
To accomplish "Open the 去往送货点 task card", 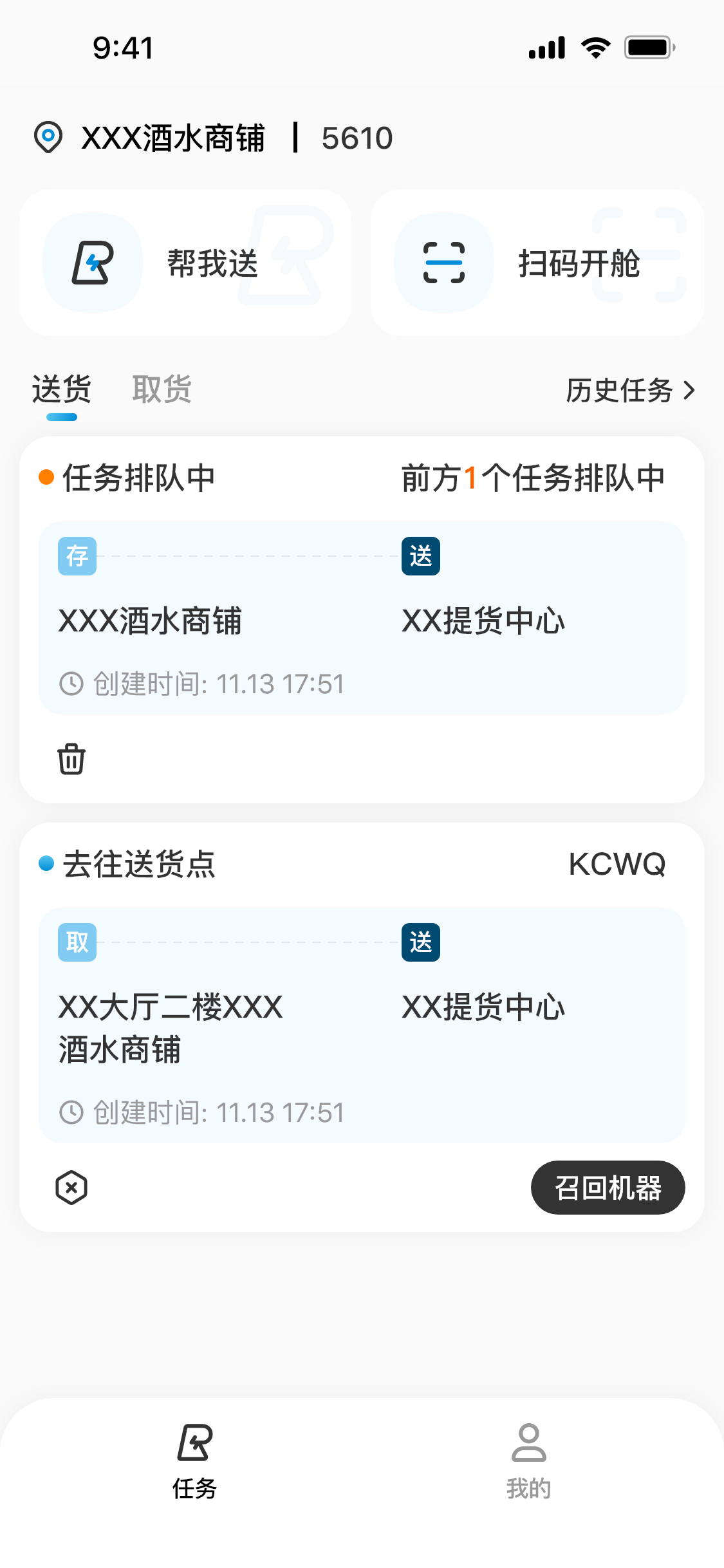I will pyautogui.click(x=362, y=1030).
